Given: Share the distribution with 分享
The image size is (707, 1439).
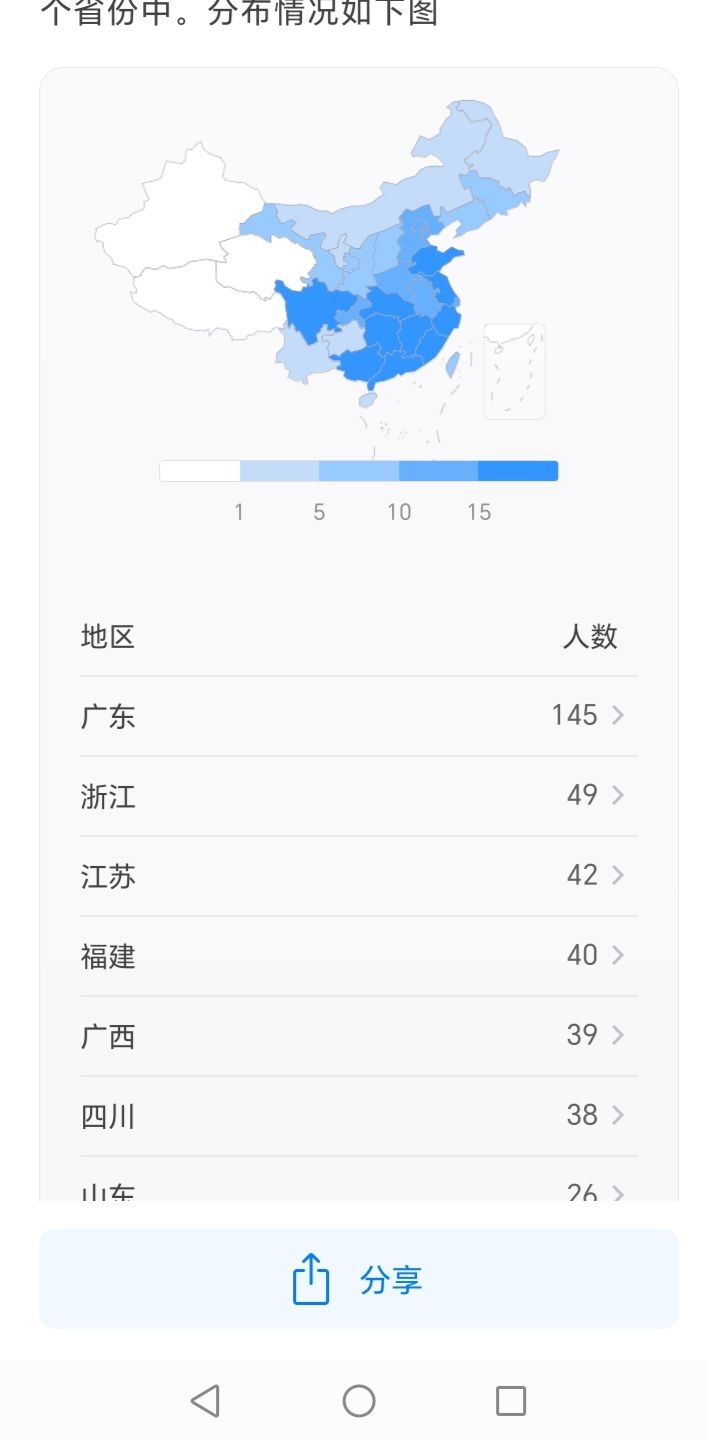Looking at the screenshot, I should point(358,1279).
